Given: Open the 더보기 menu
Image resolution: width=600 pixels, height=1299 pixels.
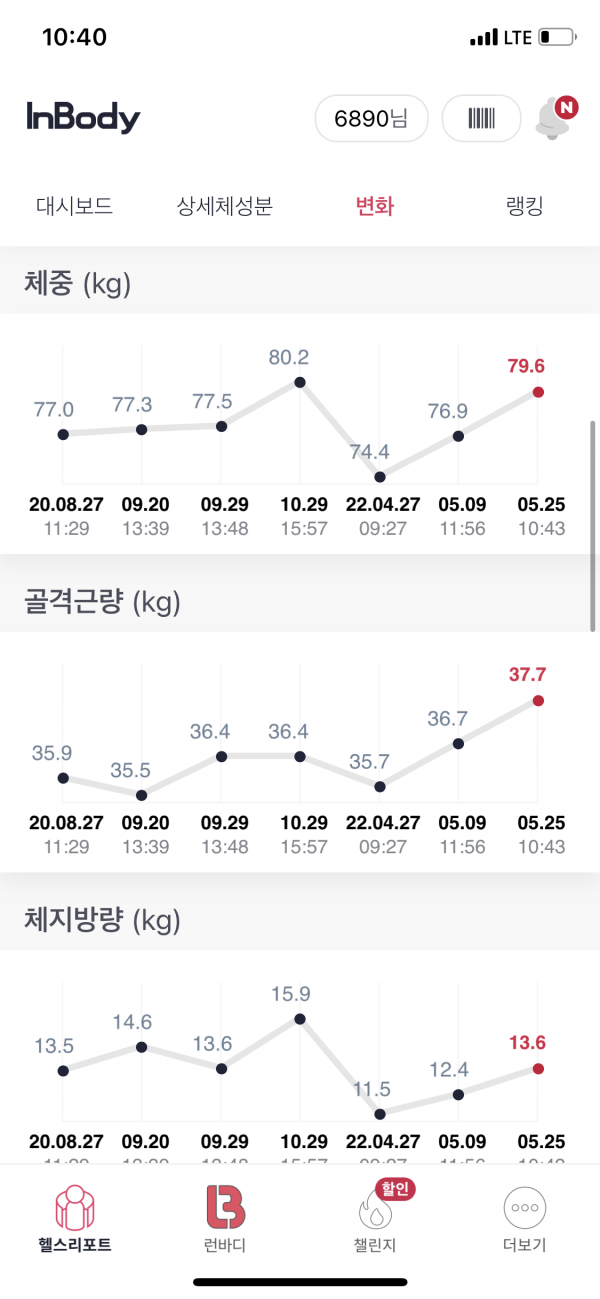Looking at the screenshot, I should pyautogui.click(x=525, y=1219).
